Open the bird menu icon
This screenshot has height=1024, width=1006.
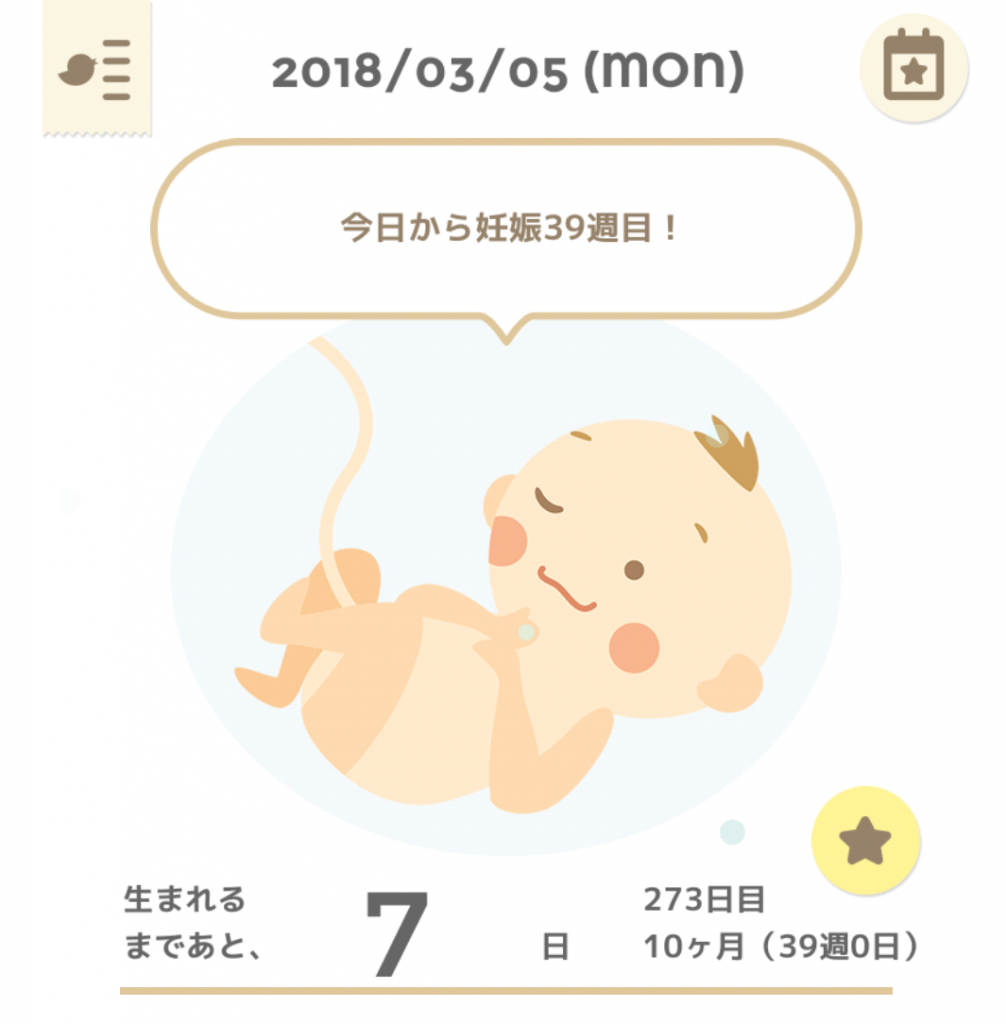[x=96, y=70]
